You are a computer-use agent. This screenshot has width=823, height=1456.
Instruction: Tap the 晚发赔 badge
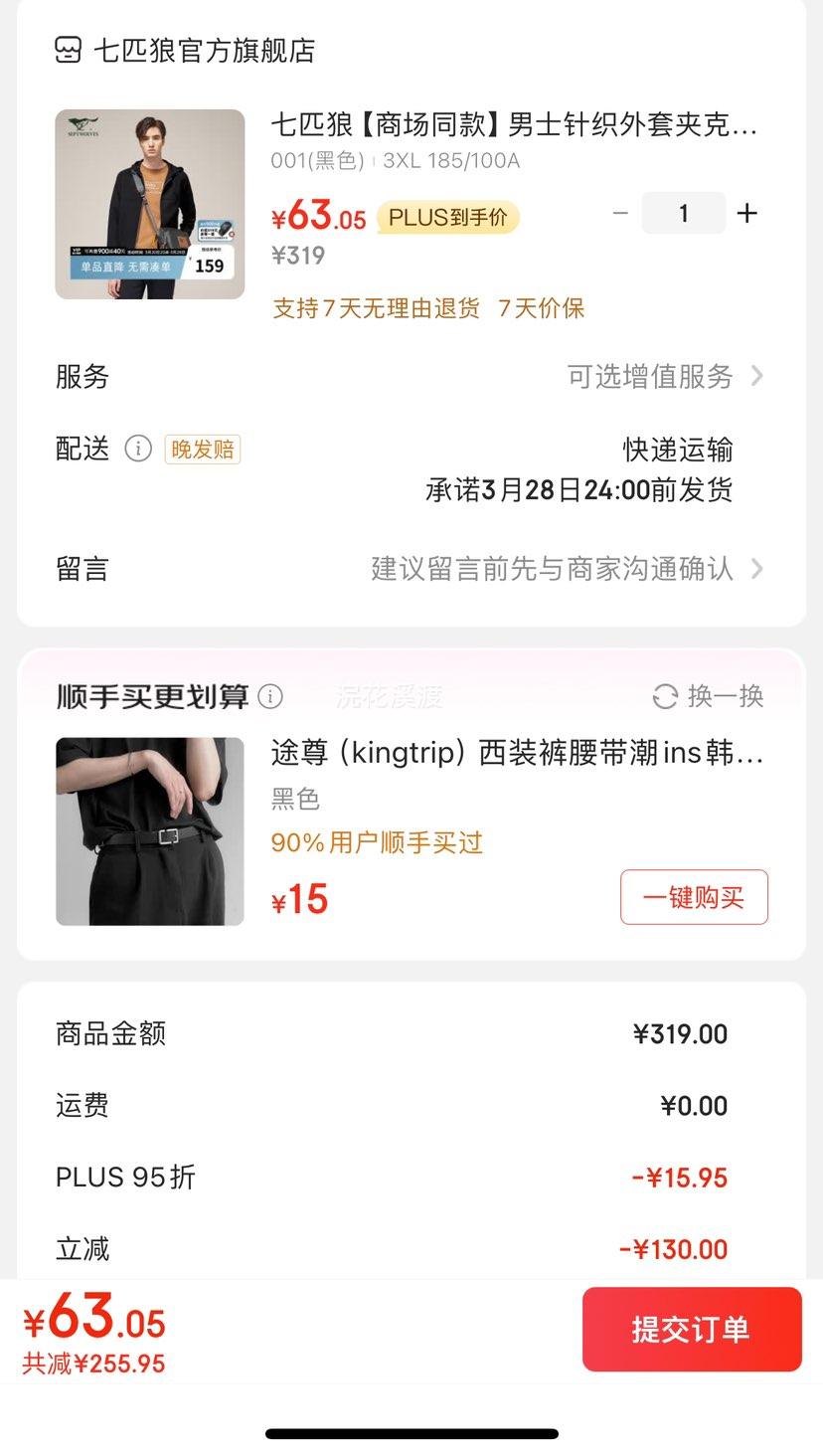tap(203, 450)
